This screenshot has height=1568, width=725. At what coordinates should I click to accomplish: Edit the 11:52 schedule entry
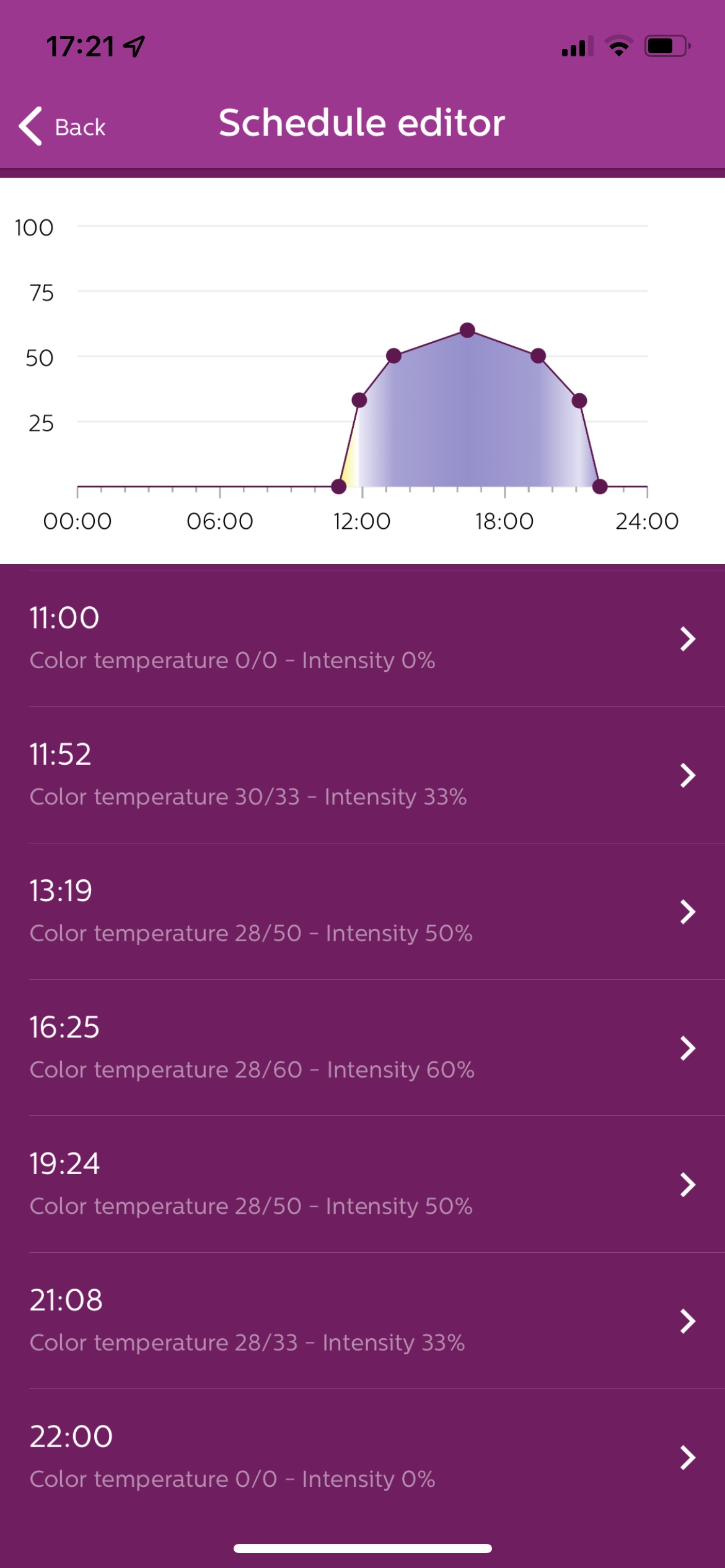(x=362, y=774)
